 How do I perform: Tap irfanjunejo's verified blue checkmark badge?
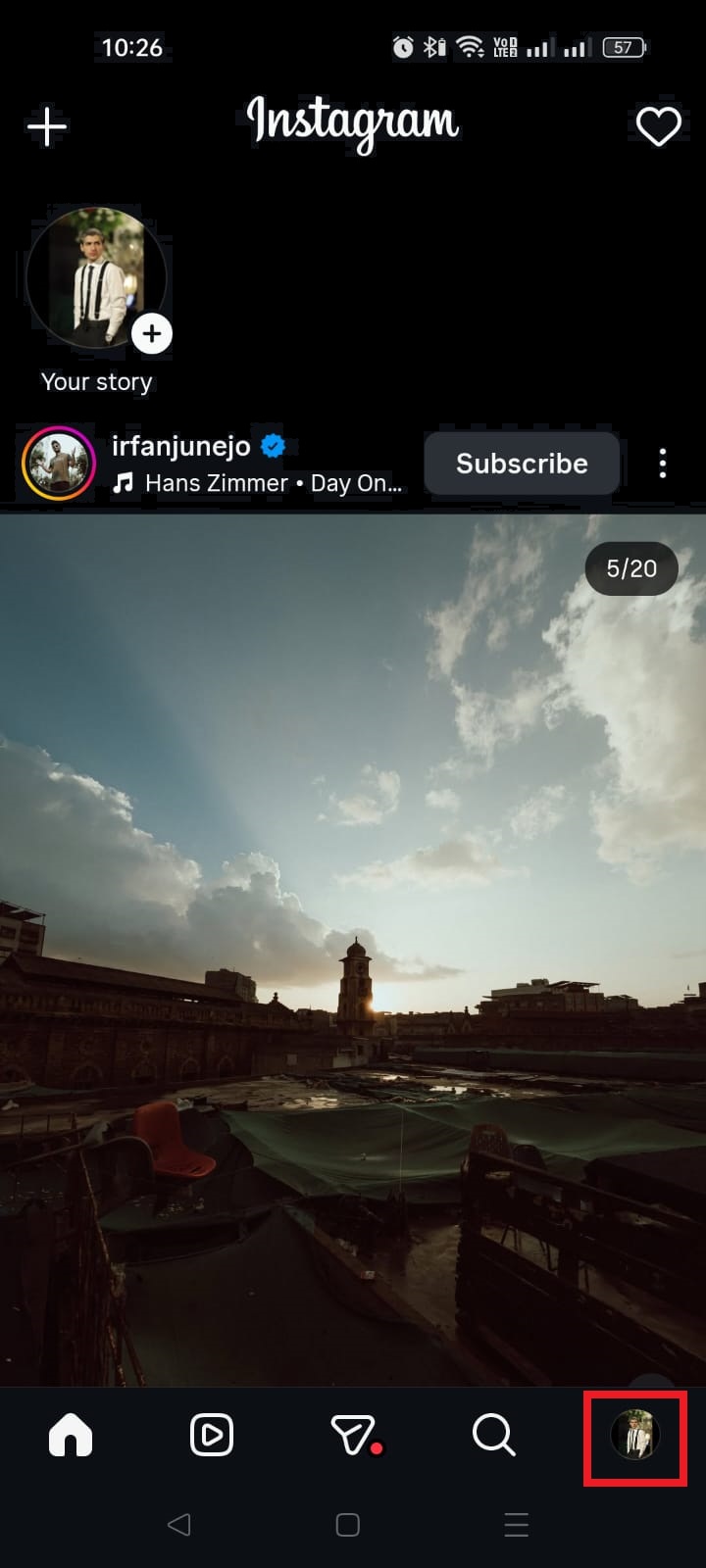[x=272, y=445]
